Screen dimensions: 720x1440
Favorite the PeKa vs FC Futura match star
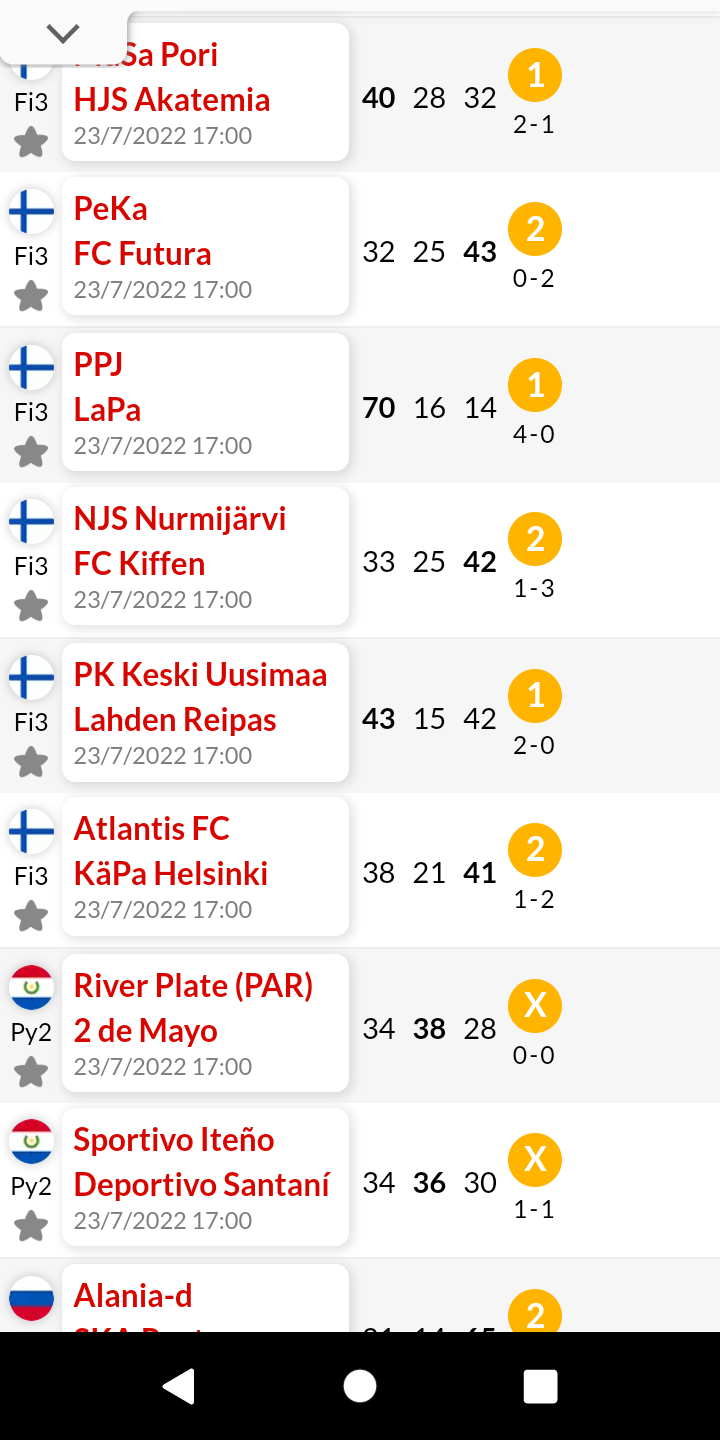pyautogui.click(x=31, y=296)
